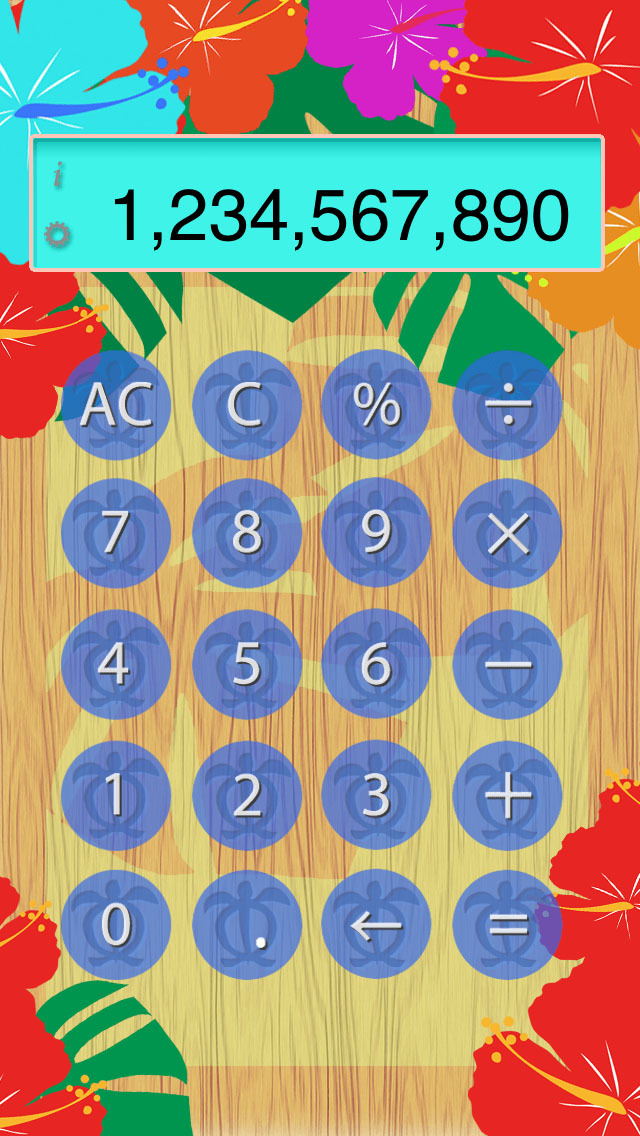Select the minus operator
This screenshot has width=640, height=1136.
tap(507, 665)
